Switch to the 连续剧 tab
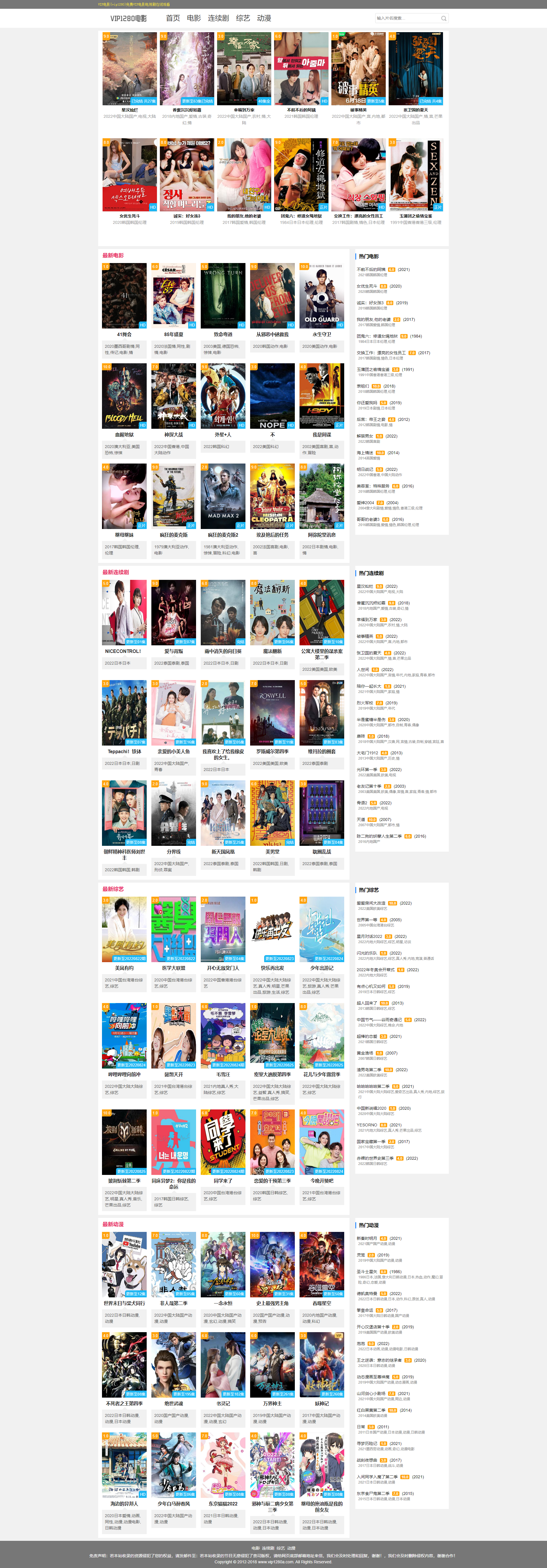 [x=218, y=18]
